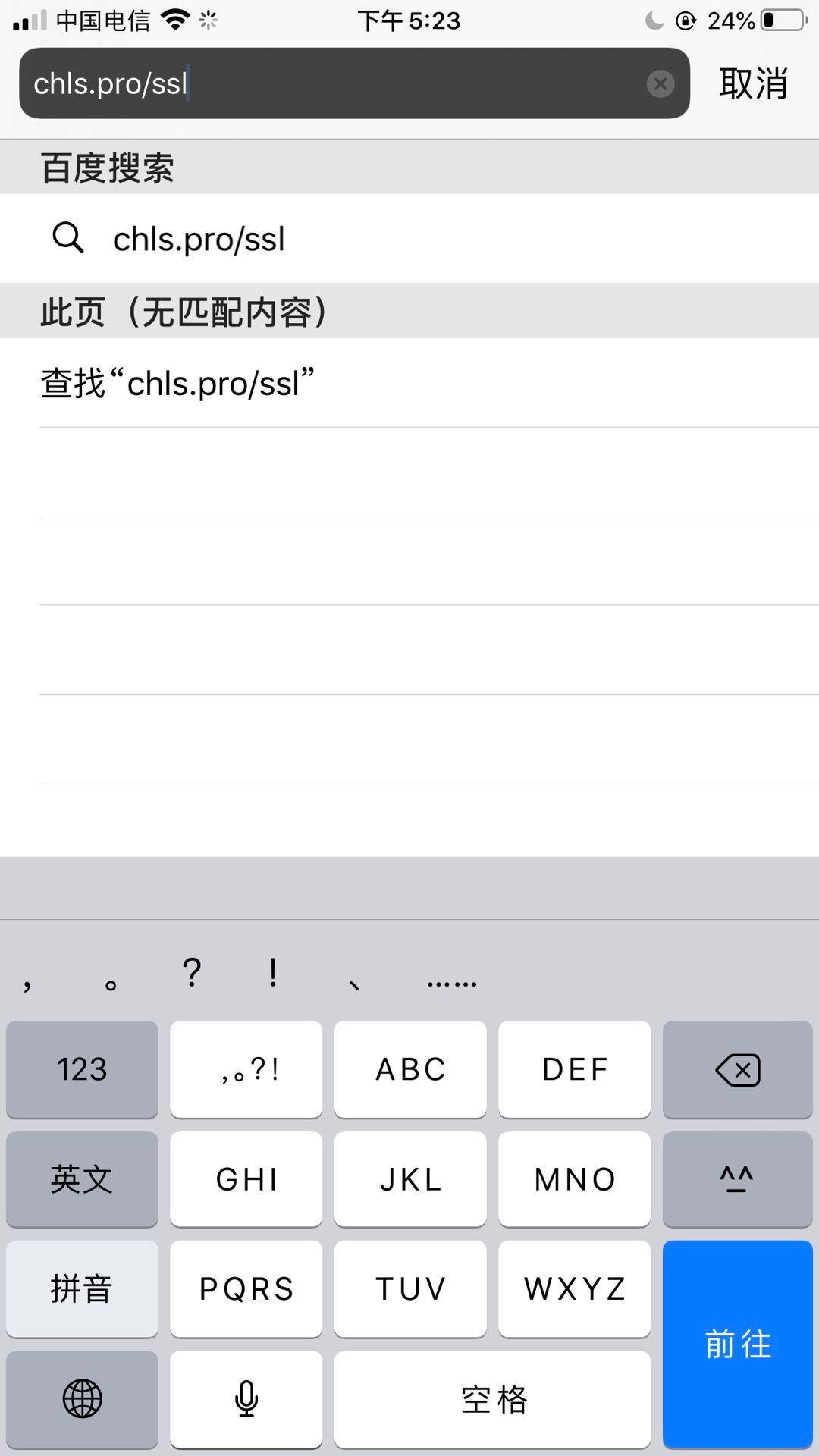Tap the punctuation ,。?! key
This screenshot has height=1456, width=819.
(x=246, y=1069)
